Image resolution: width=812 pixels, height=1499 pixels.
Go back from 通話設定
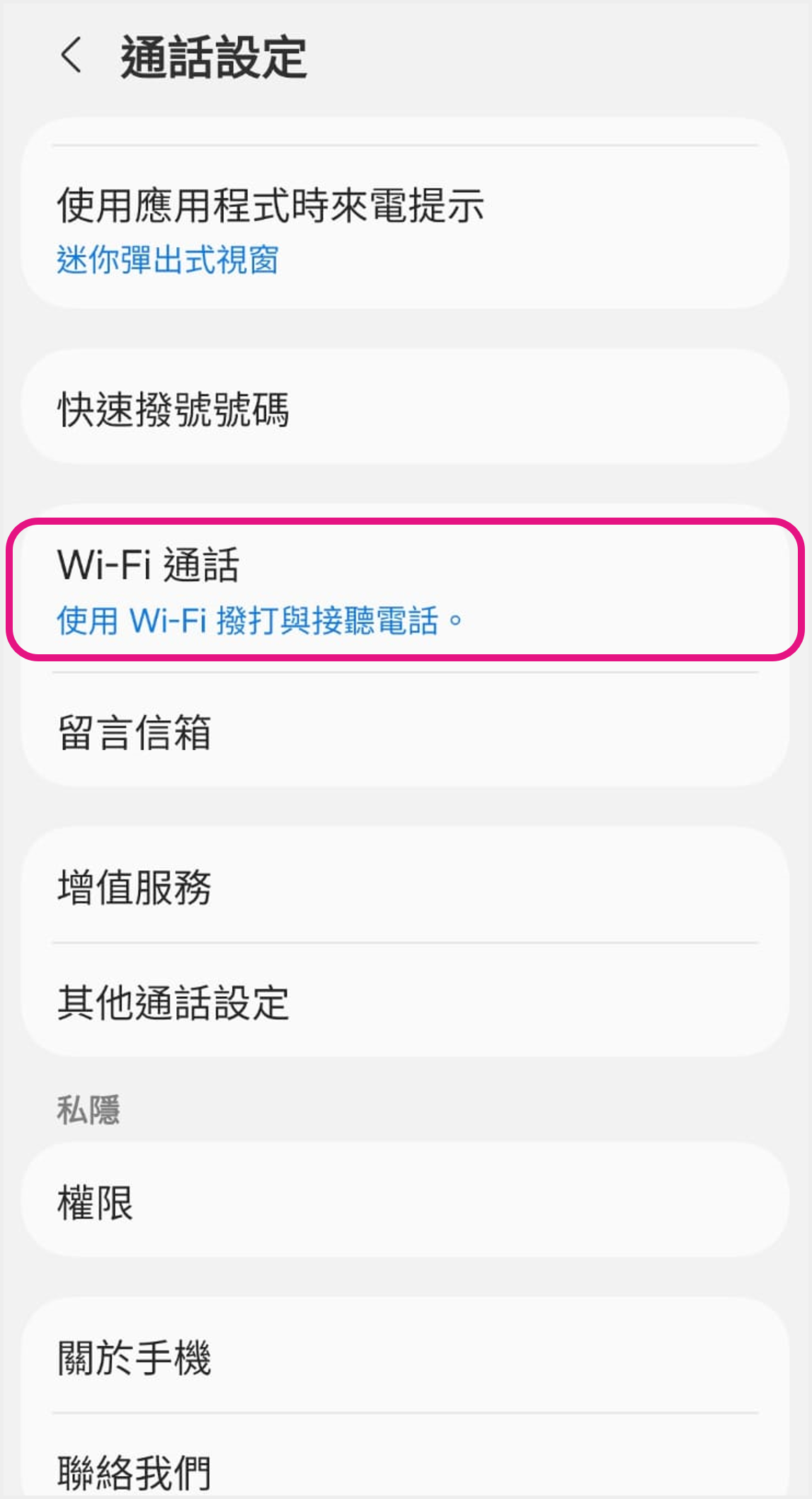tap(72, 56)
